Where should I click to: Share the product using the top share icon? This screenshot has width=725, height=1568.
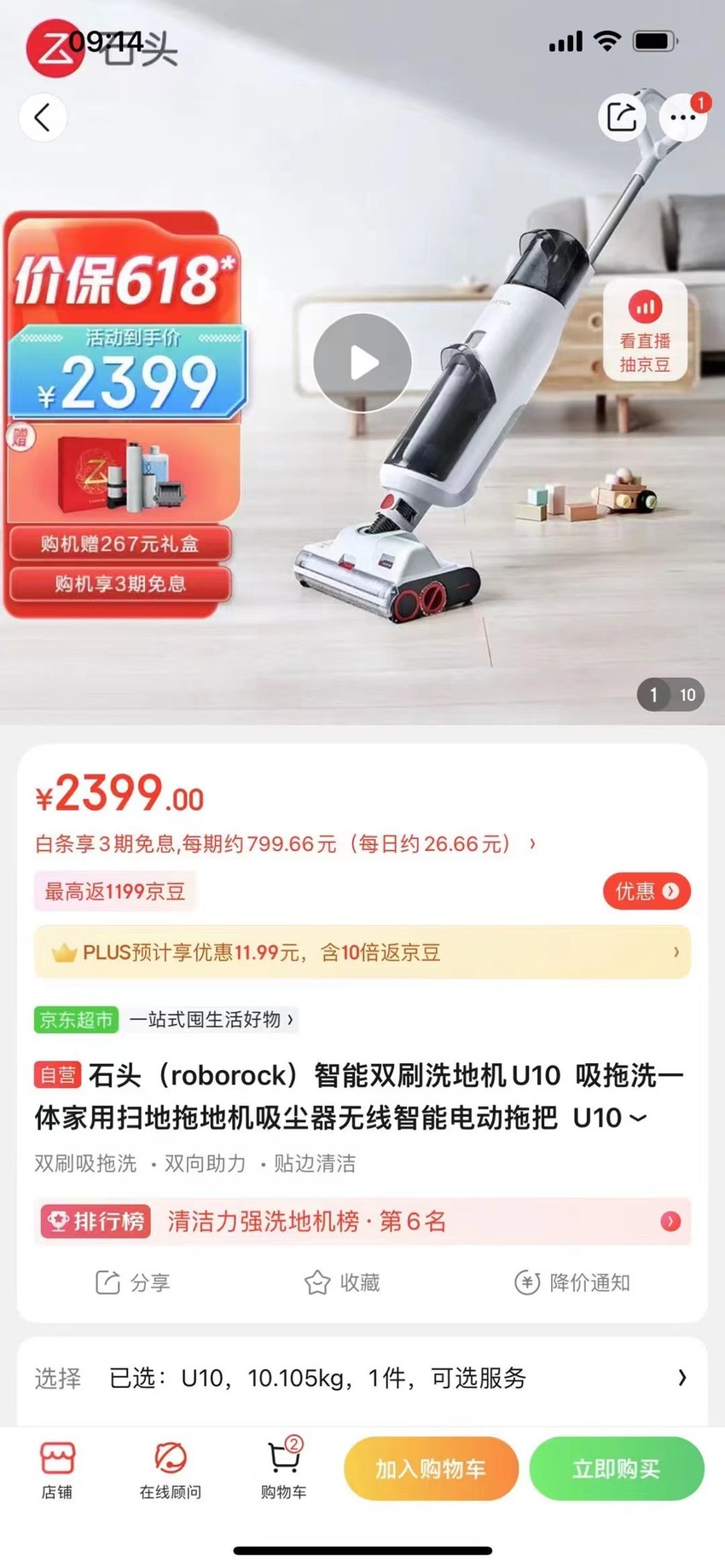tap(622, 117)
